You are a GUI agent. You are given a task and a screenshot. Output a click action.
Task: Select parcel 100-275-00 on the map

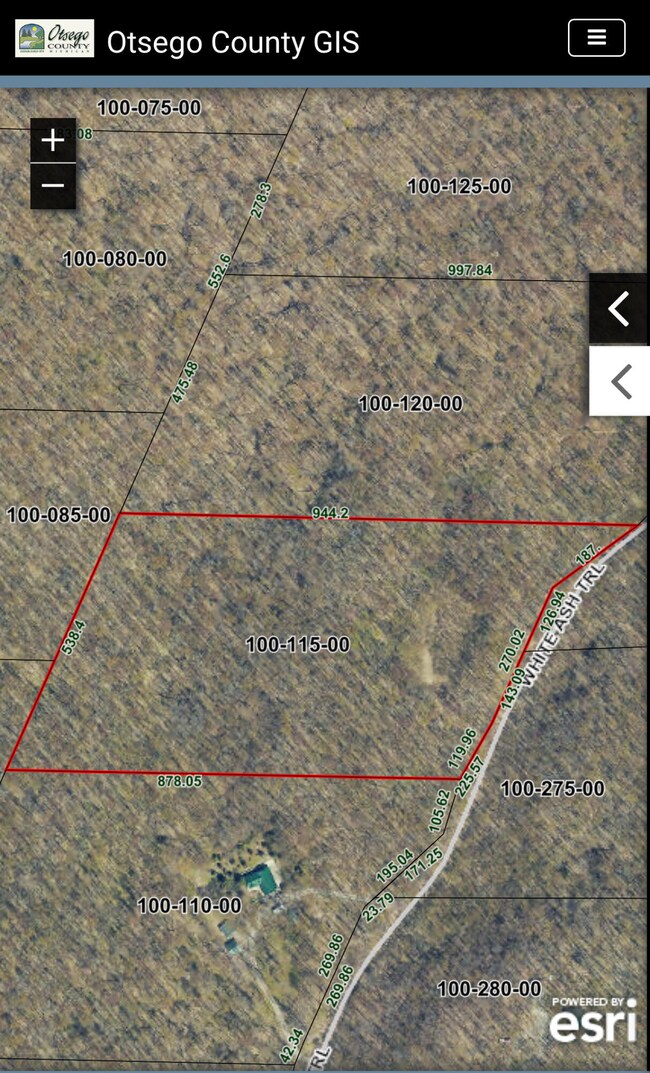[552, 788]
